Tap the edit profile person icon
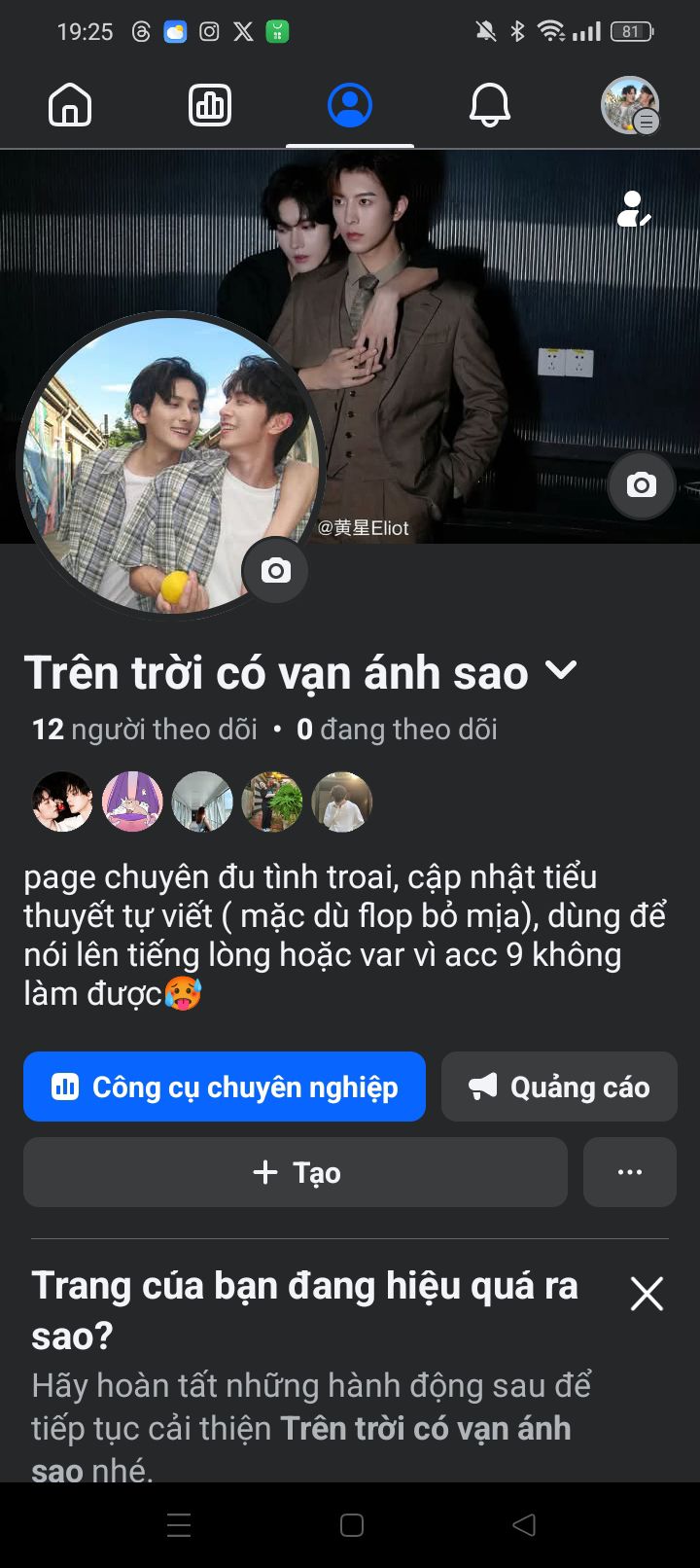The image size is (700, 1568). pos(633,209)
